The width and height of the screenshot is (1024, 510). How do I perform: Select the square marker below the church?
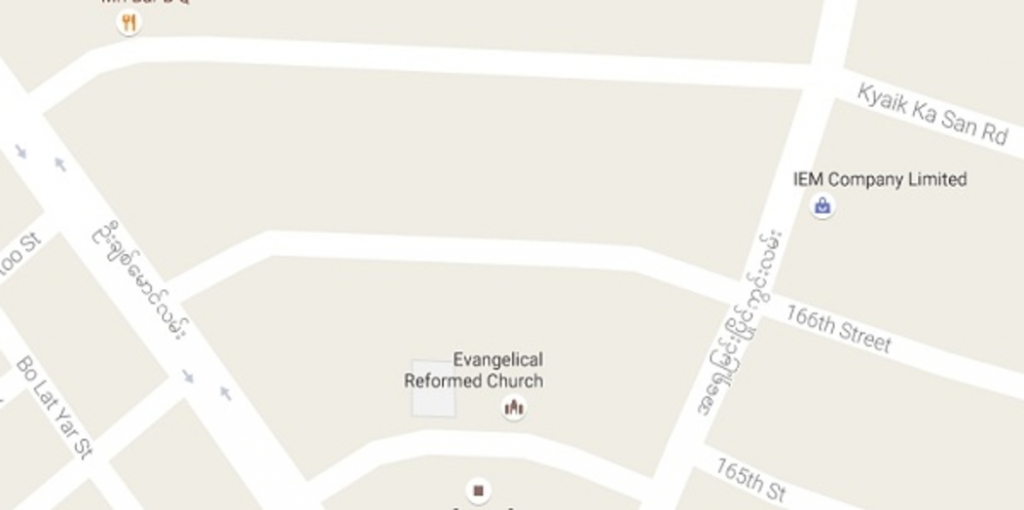pos(479,490)
